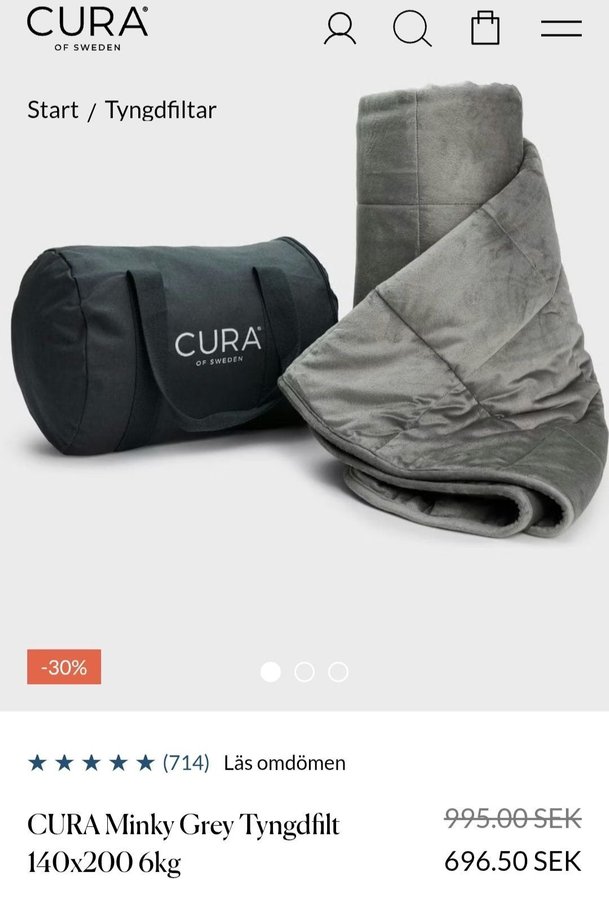Screen dimensions: 609x900
Task: Open the user account icon
Action: pyautogui.click(x=340, y=28)
